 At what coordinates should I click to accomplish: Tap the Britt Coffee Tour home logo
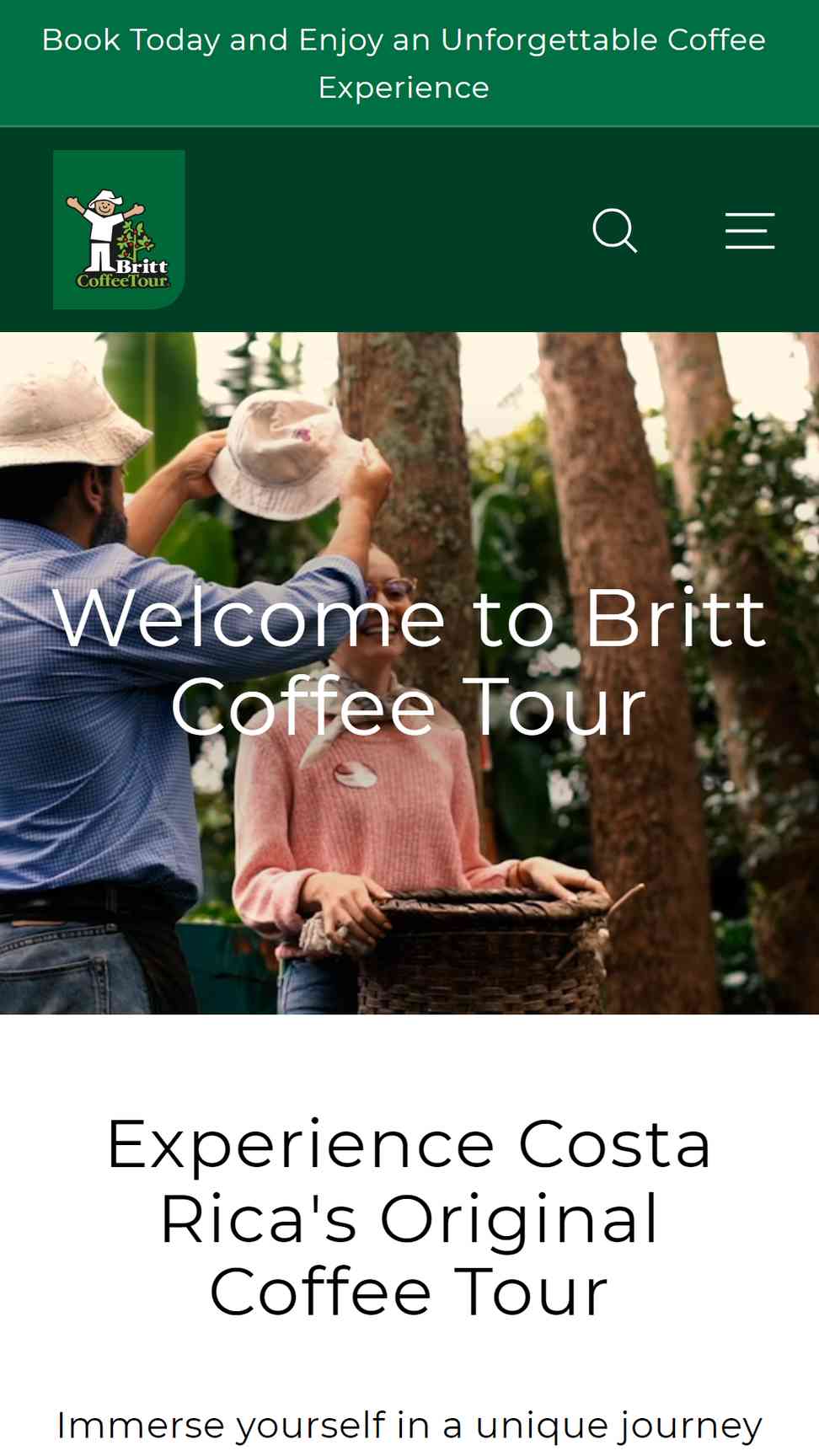coord(119,229)
